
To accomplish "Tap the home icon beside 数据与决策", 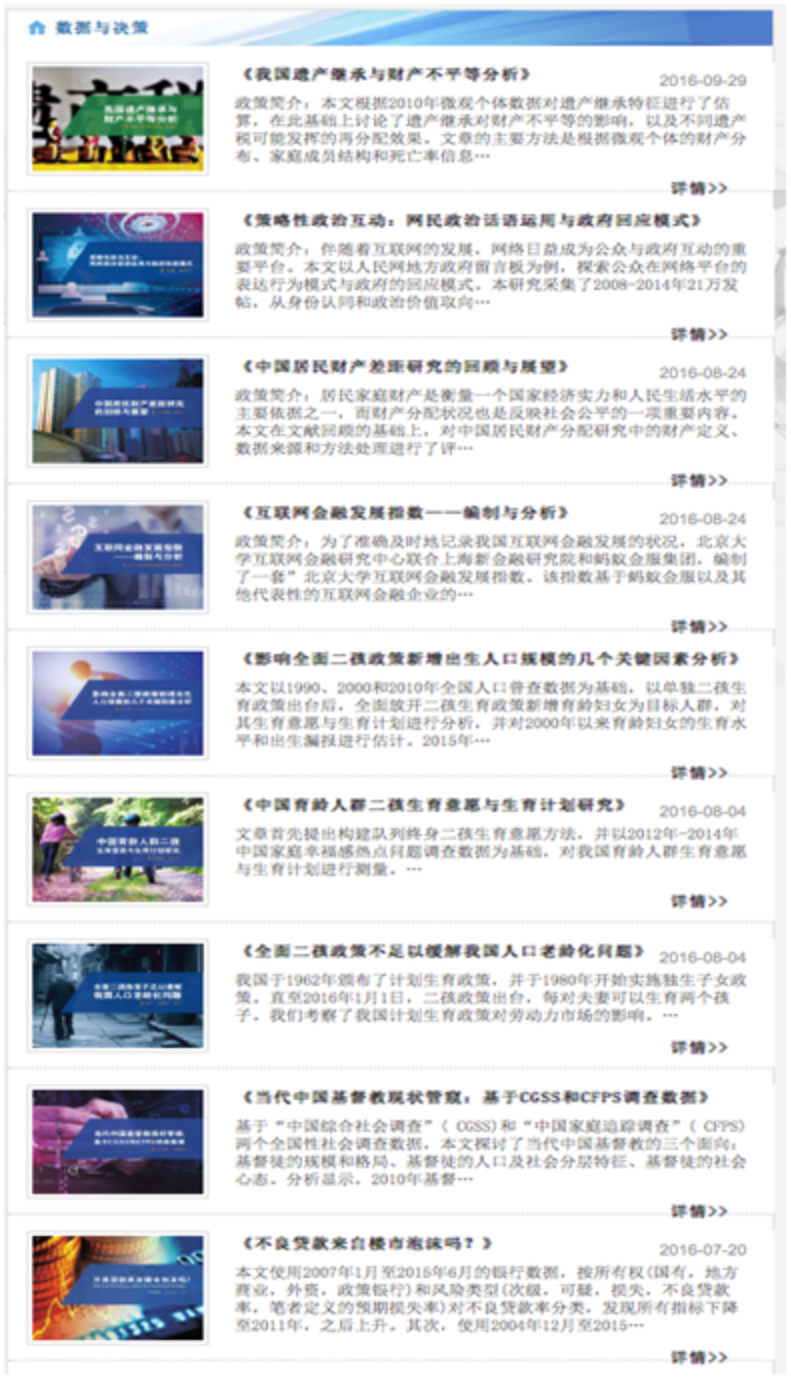I will pos(36,28).
